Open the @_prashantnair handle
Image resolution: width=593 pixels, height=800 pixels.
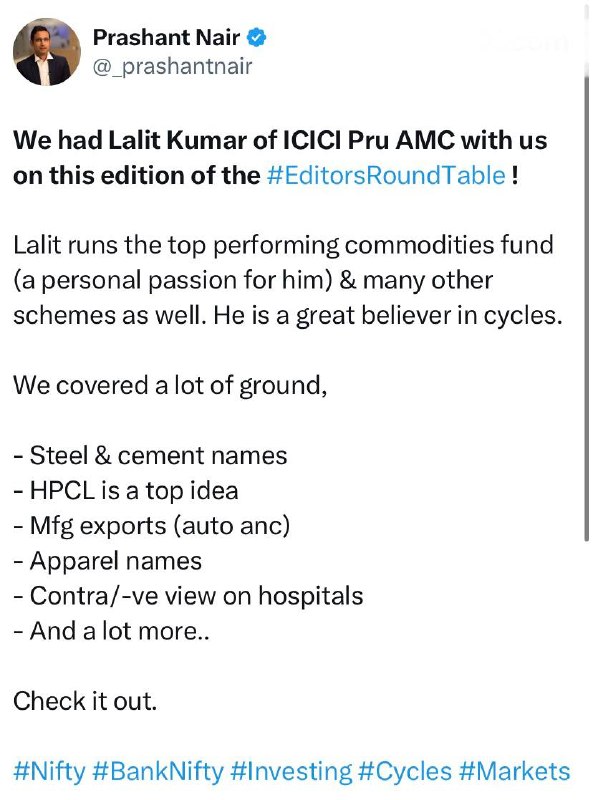tap(172, 66)
